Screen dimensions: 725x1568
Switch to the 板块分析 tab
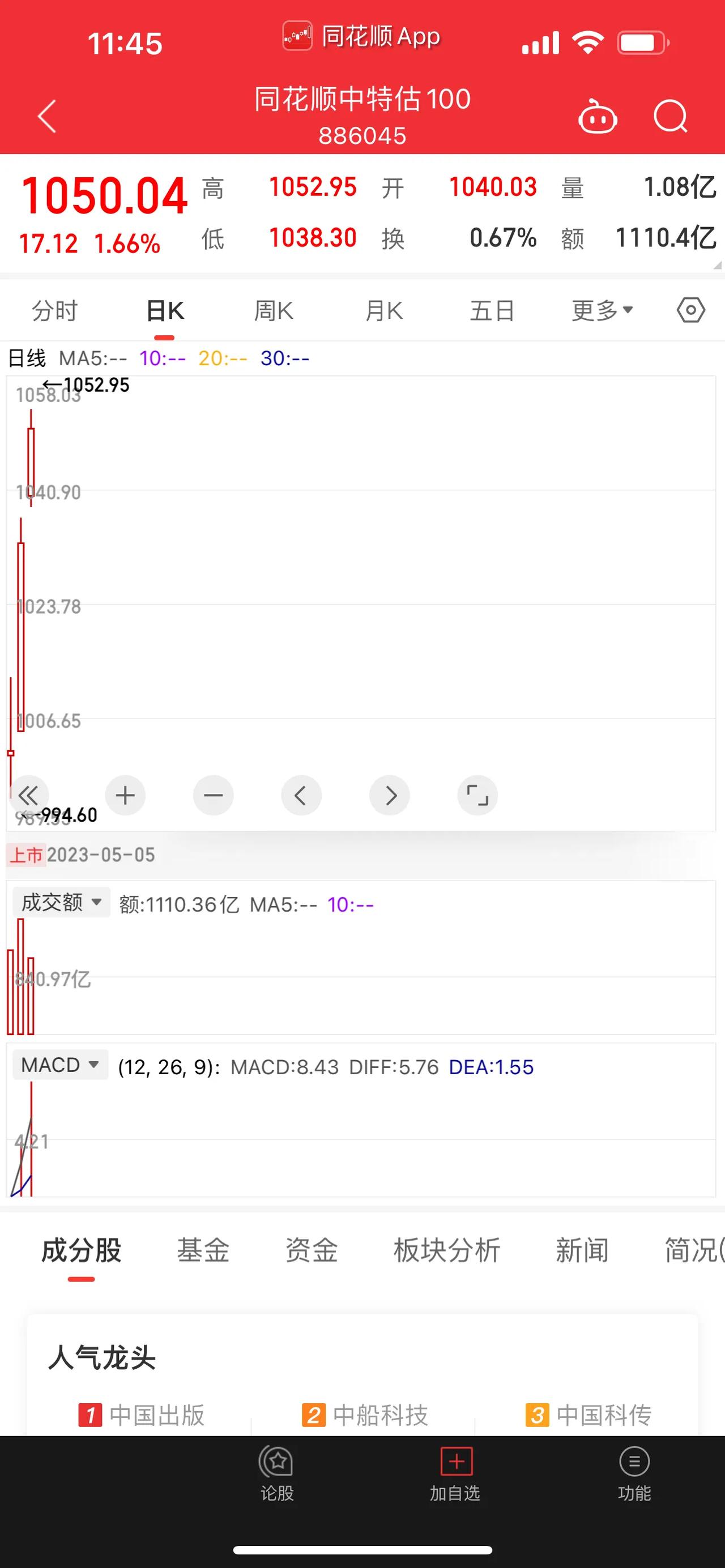pos(447,1250)
